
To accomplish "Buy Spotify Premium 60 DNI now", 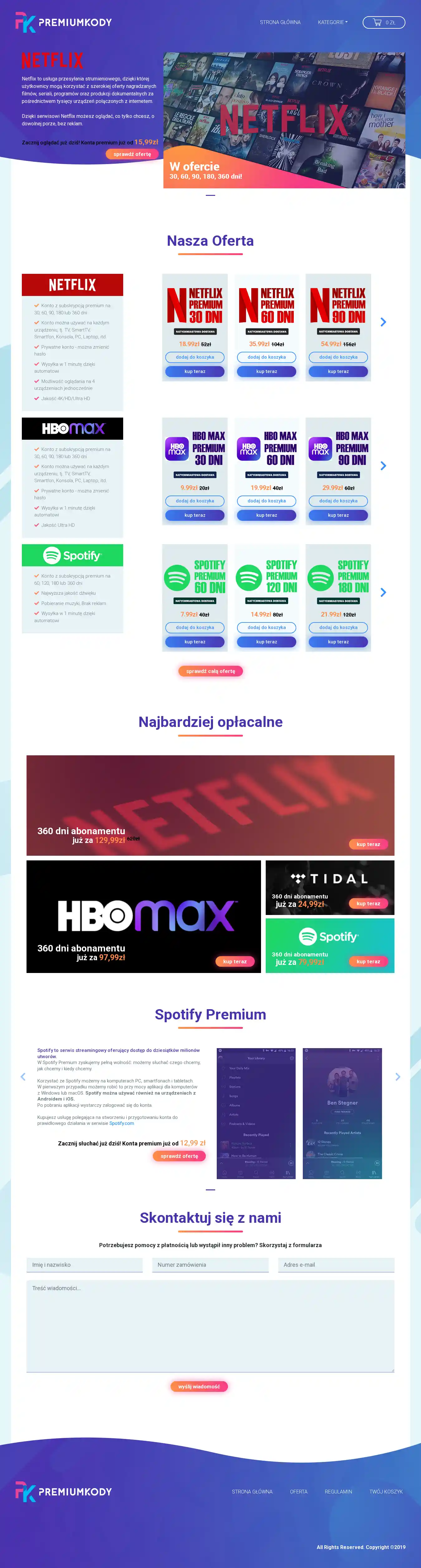I will click(195, 641).
